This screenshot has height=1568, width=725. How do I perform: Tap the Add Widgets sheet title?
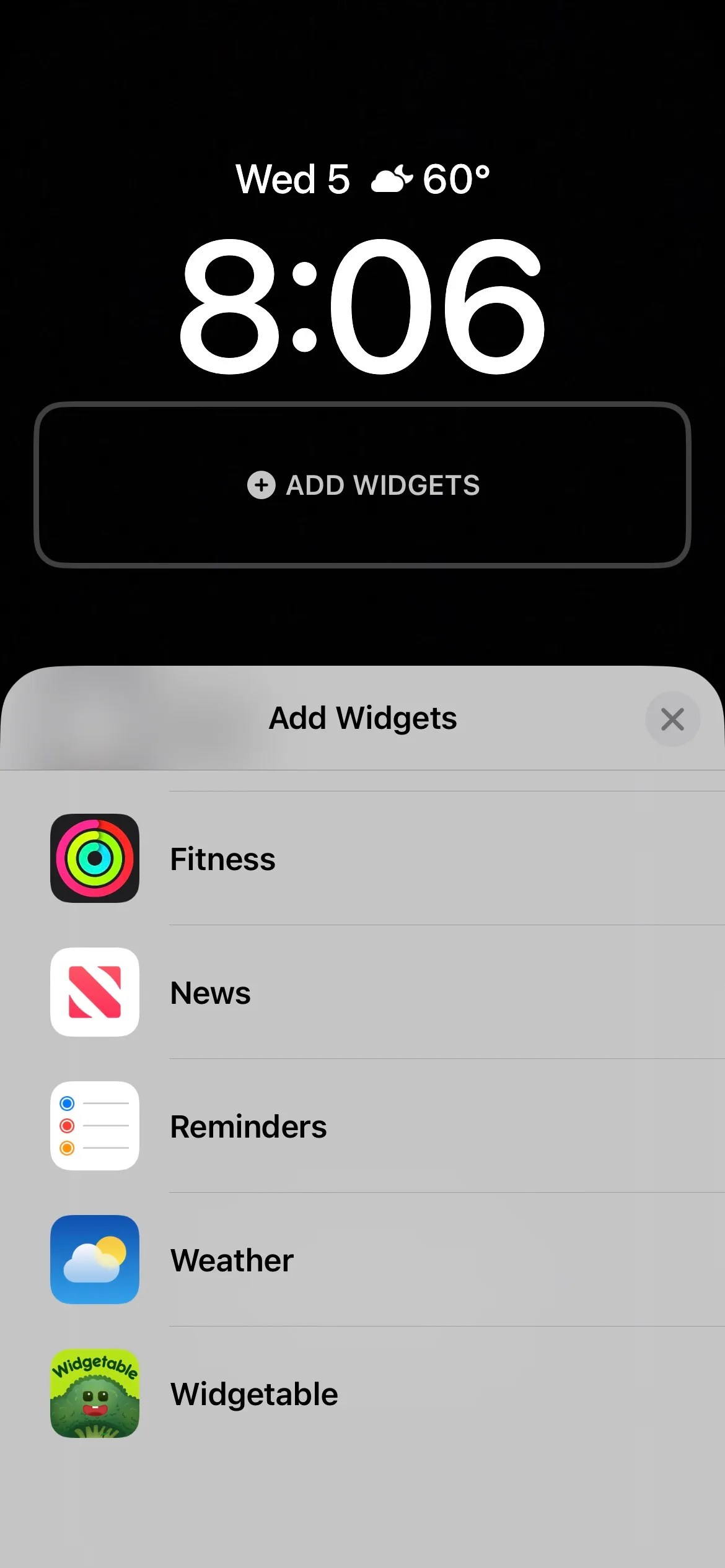362,718
